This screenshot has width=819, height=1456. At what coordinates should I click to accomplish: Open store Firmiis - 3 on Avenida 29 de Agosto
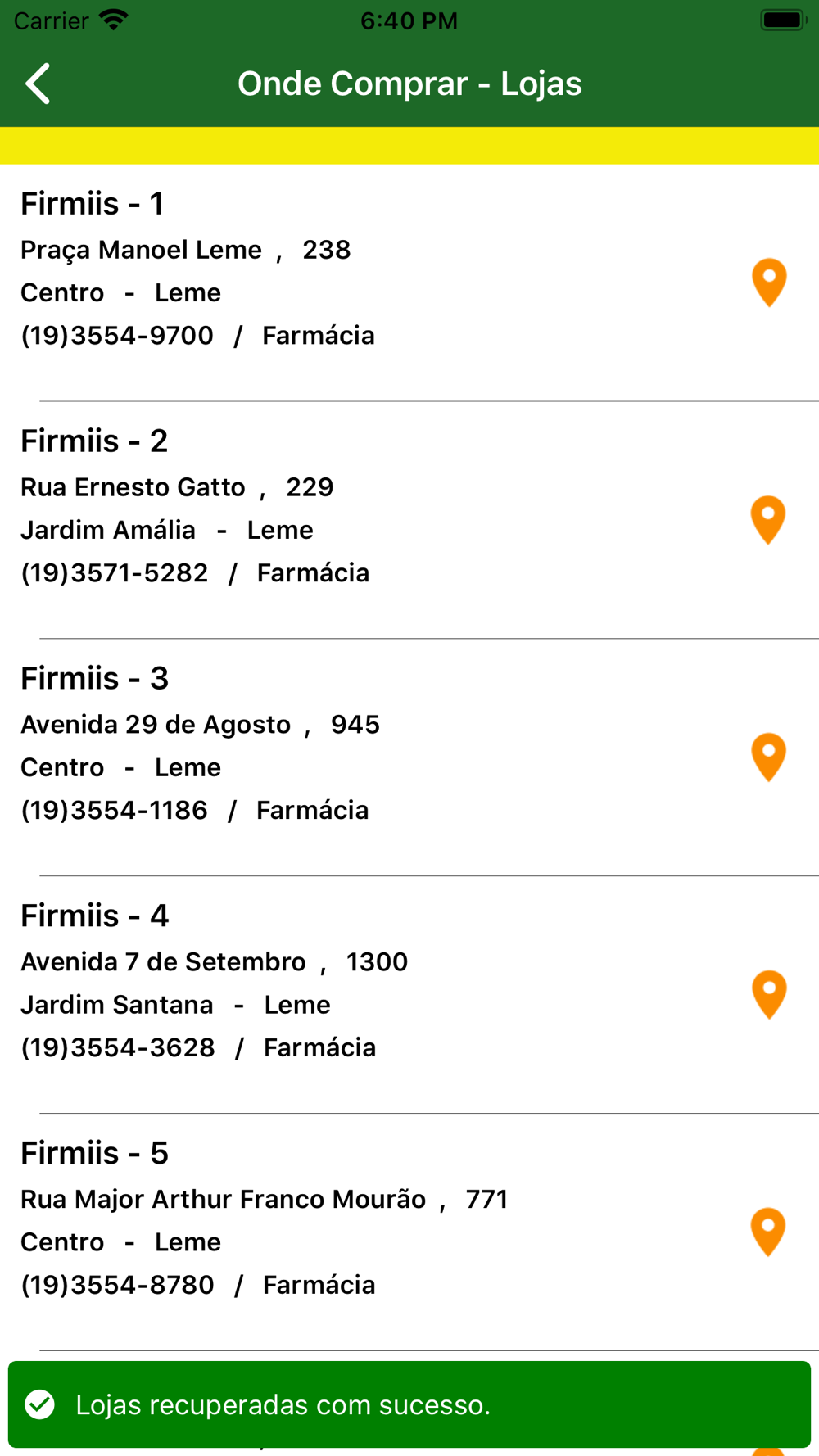(409, 757)
